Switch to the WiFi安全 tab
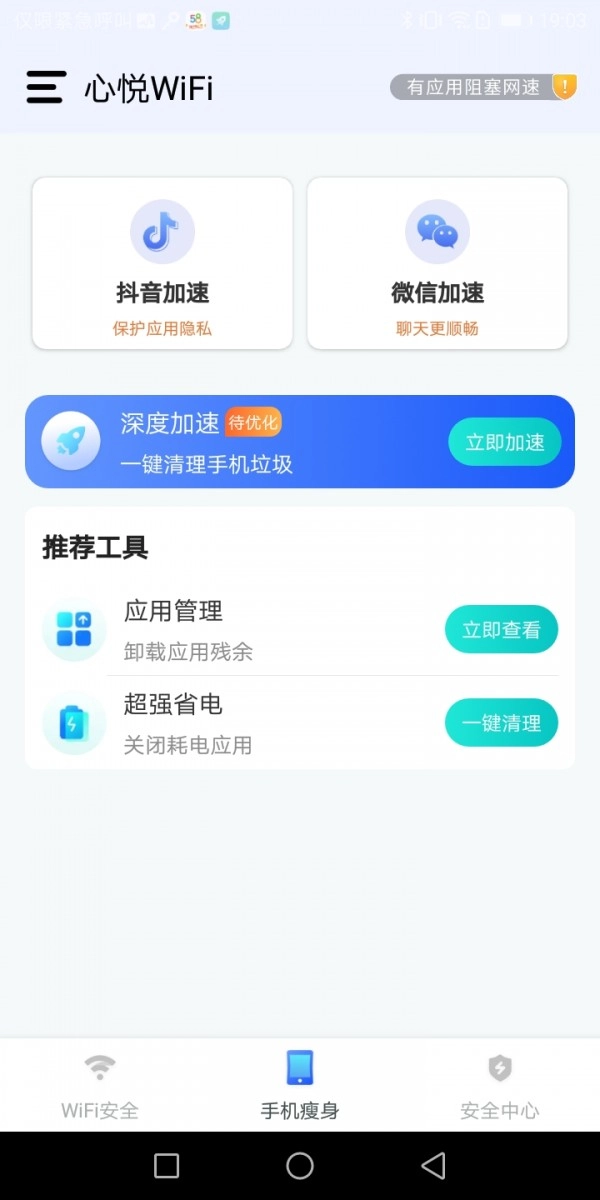The width and height of the screenshot is (600, 1200). pos(99,1085)
